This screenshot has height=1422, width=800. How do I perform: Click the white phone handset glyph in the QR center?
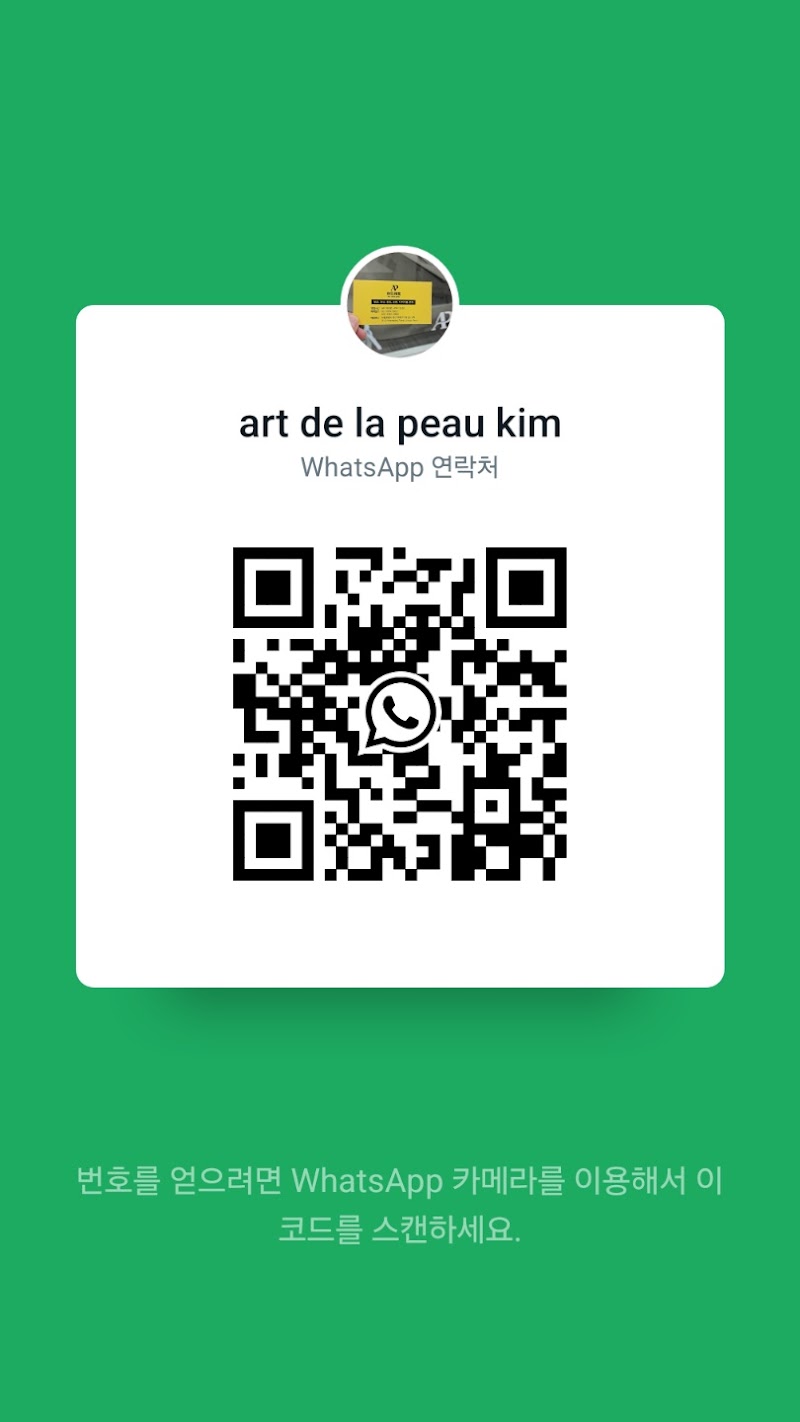pyautogui.click(x=402, y=712)
